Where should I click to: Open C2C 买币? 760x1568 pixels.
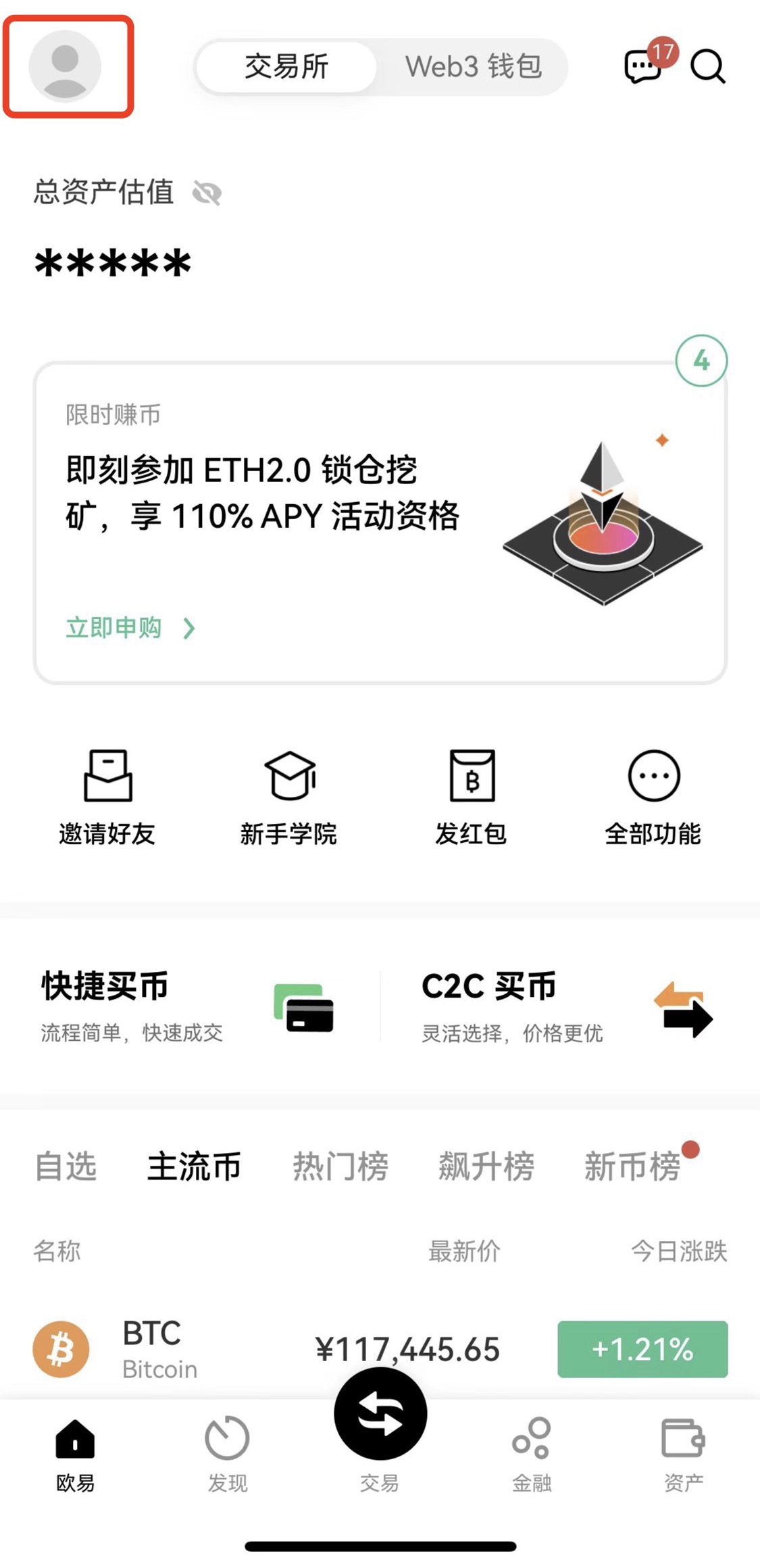click(566, 1006)
